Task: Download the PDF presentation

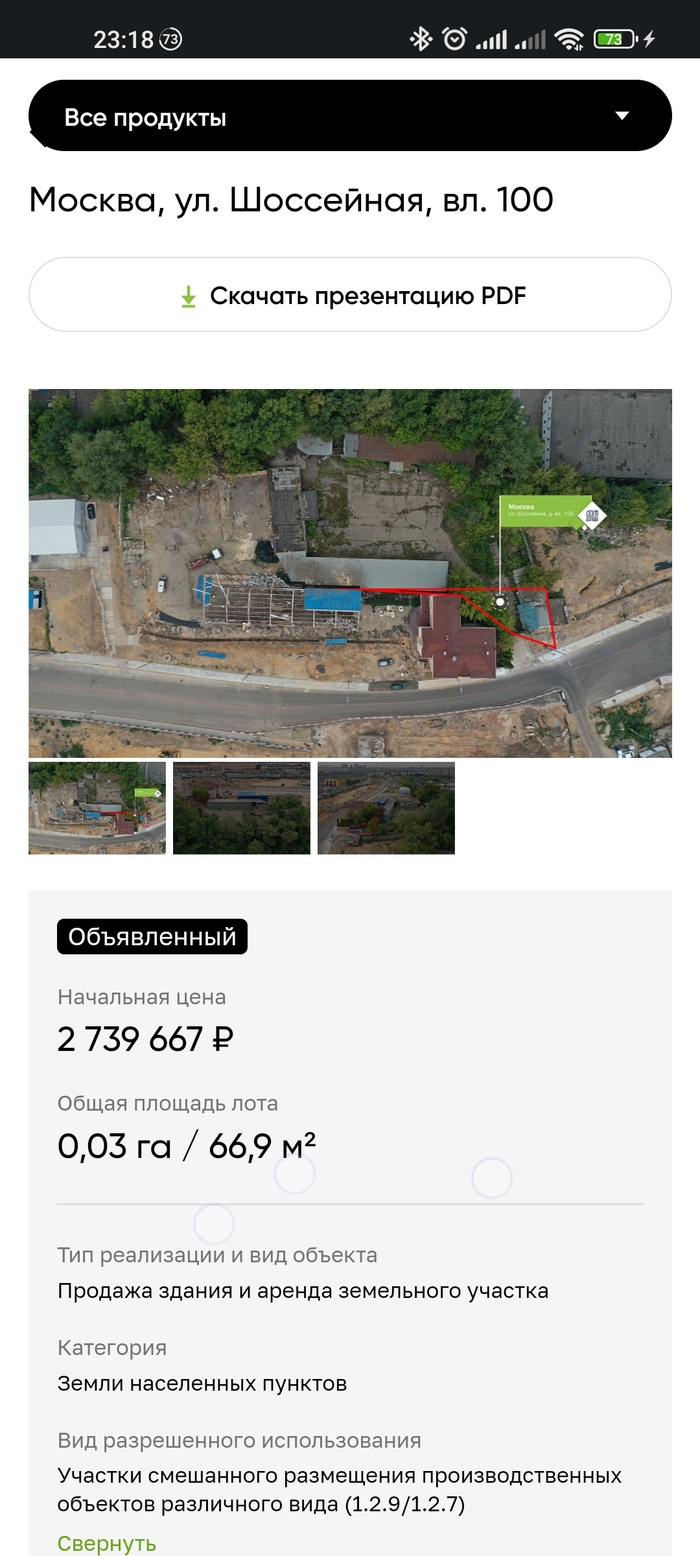Action: (350, 295)
